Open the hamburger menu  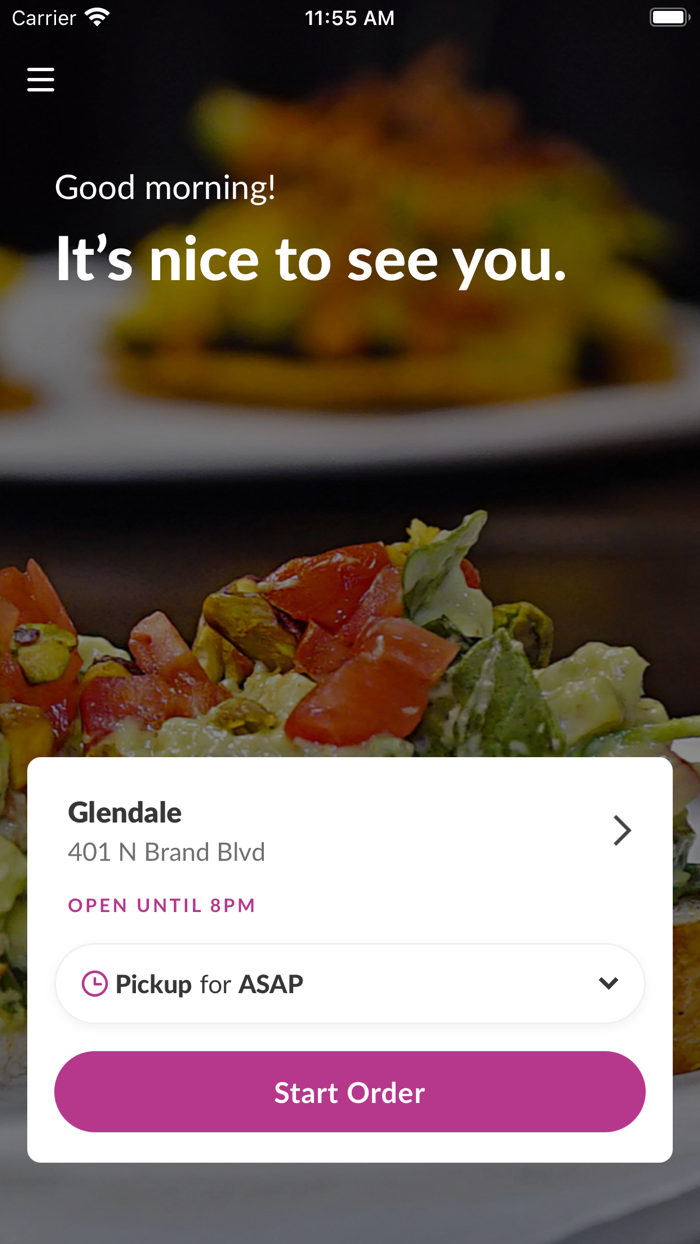[x=40, y=79]
